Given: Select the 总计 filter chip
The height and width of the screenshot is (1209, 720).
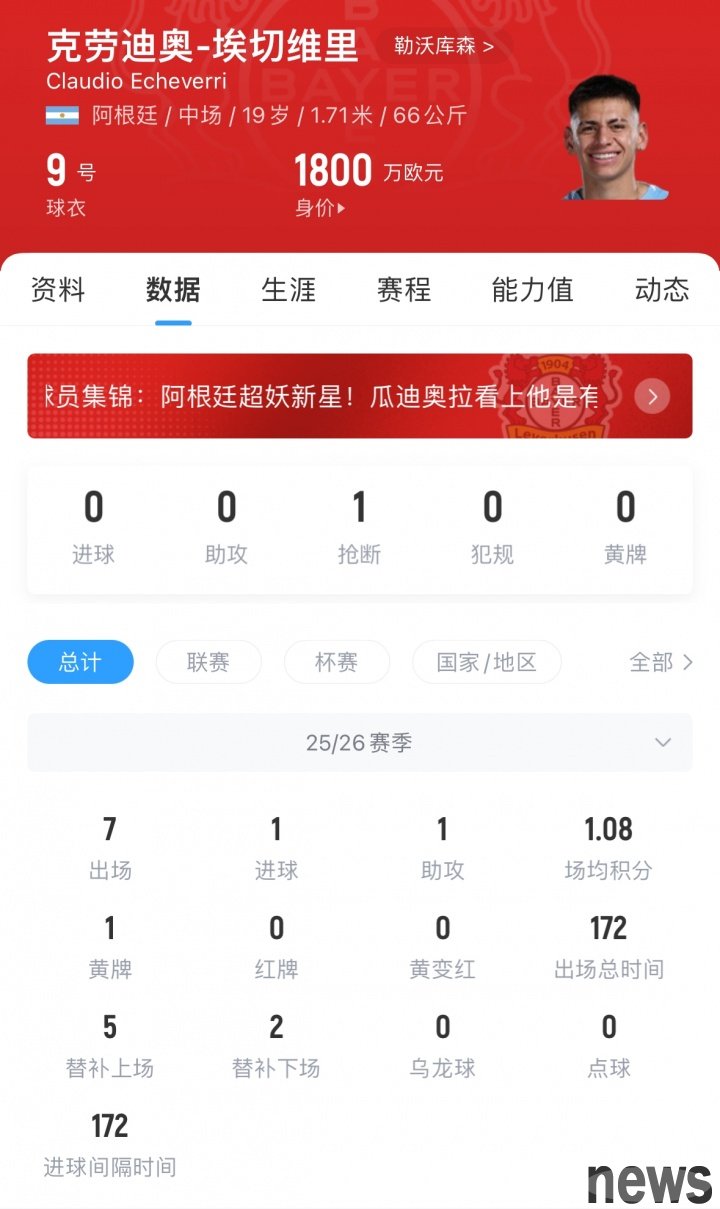Looking at the screenshot, I should point(80,662).
